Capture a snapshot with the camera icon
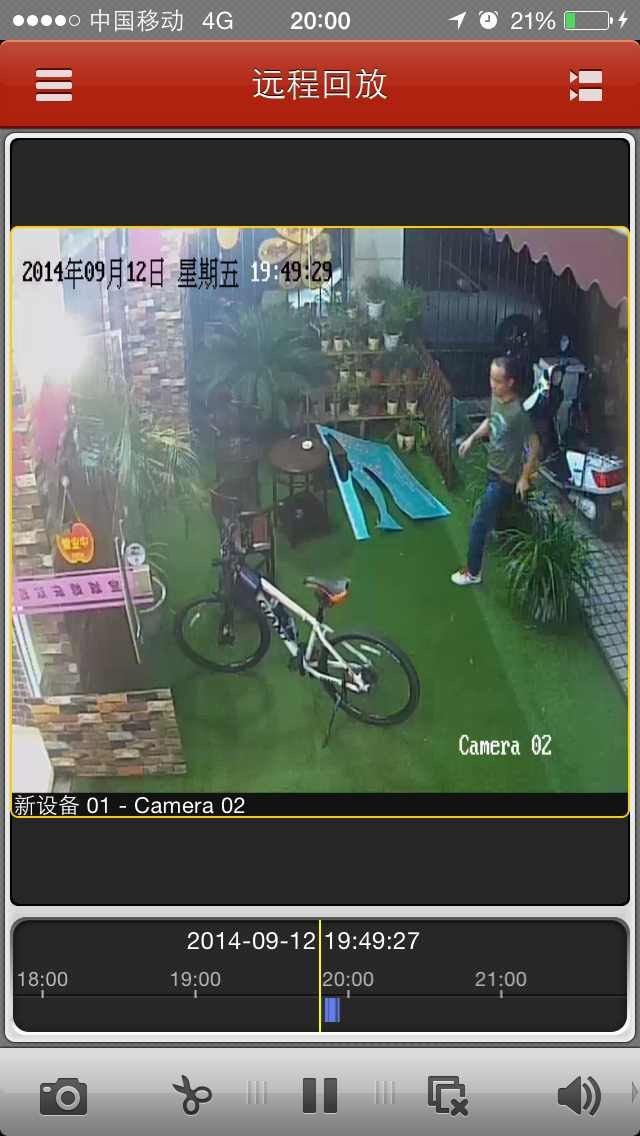Screen dimensions: 640x1136 coord(64,1096)
